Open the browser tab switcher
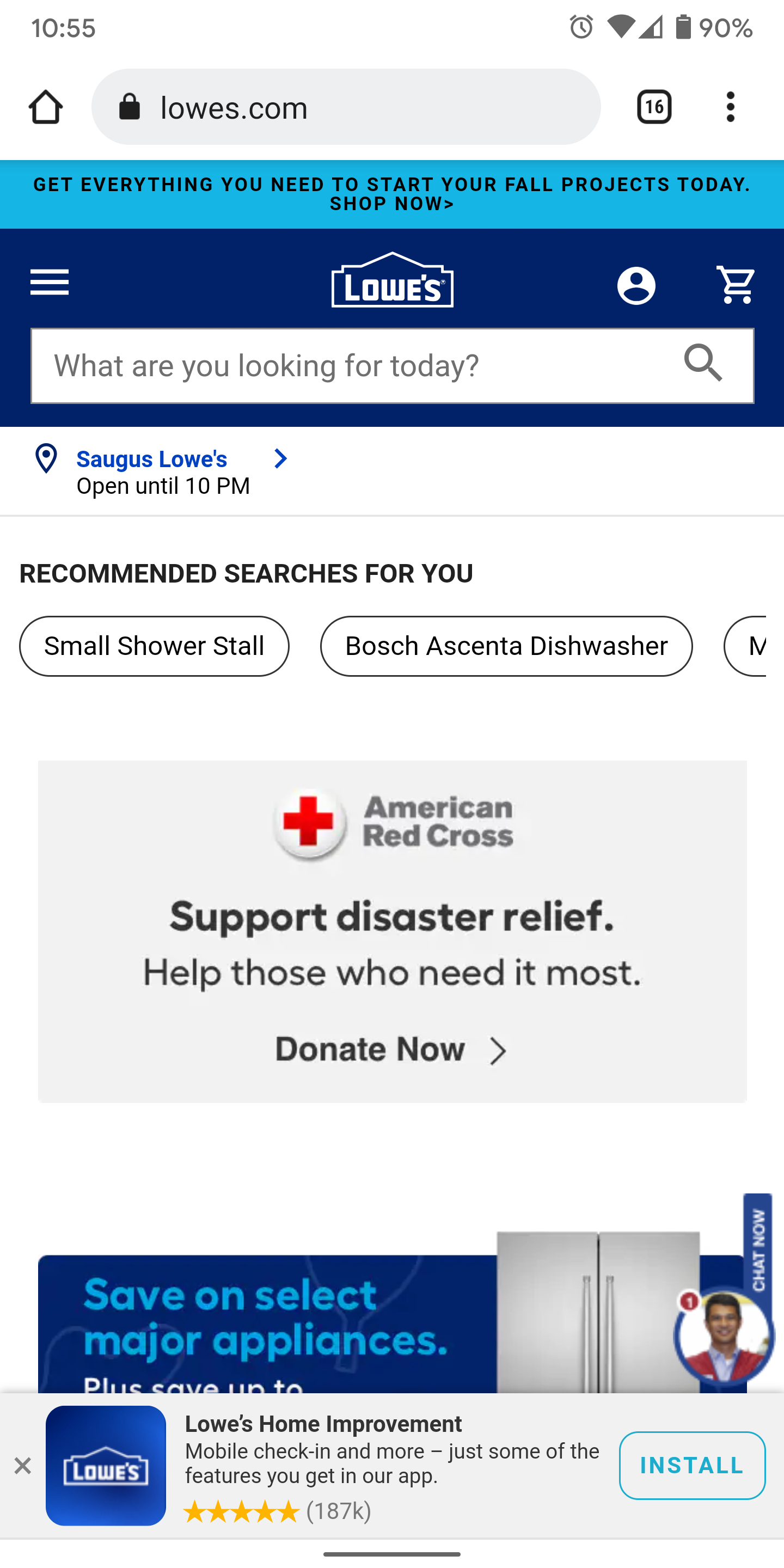The width and height of the screenshot is (784, 1568). (654, 107)
